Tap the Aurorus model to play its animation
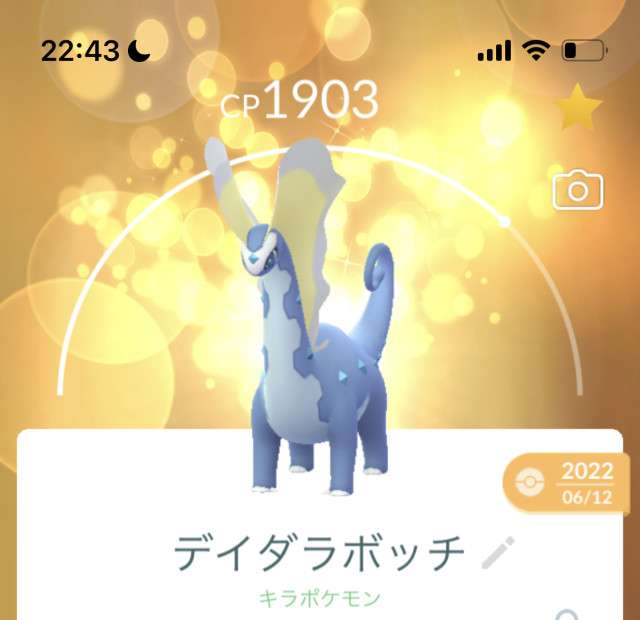 pyautogui.click(x=320, y=360)
